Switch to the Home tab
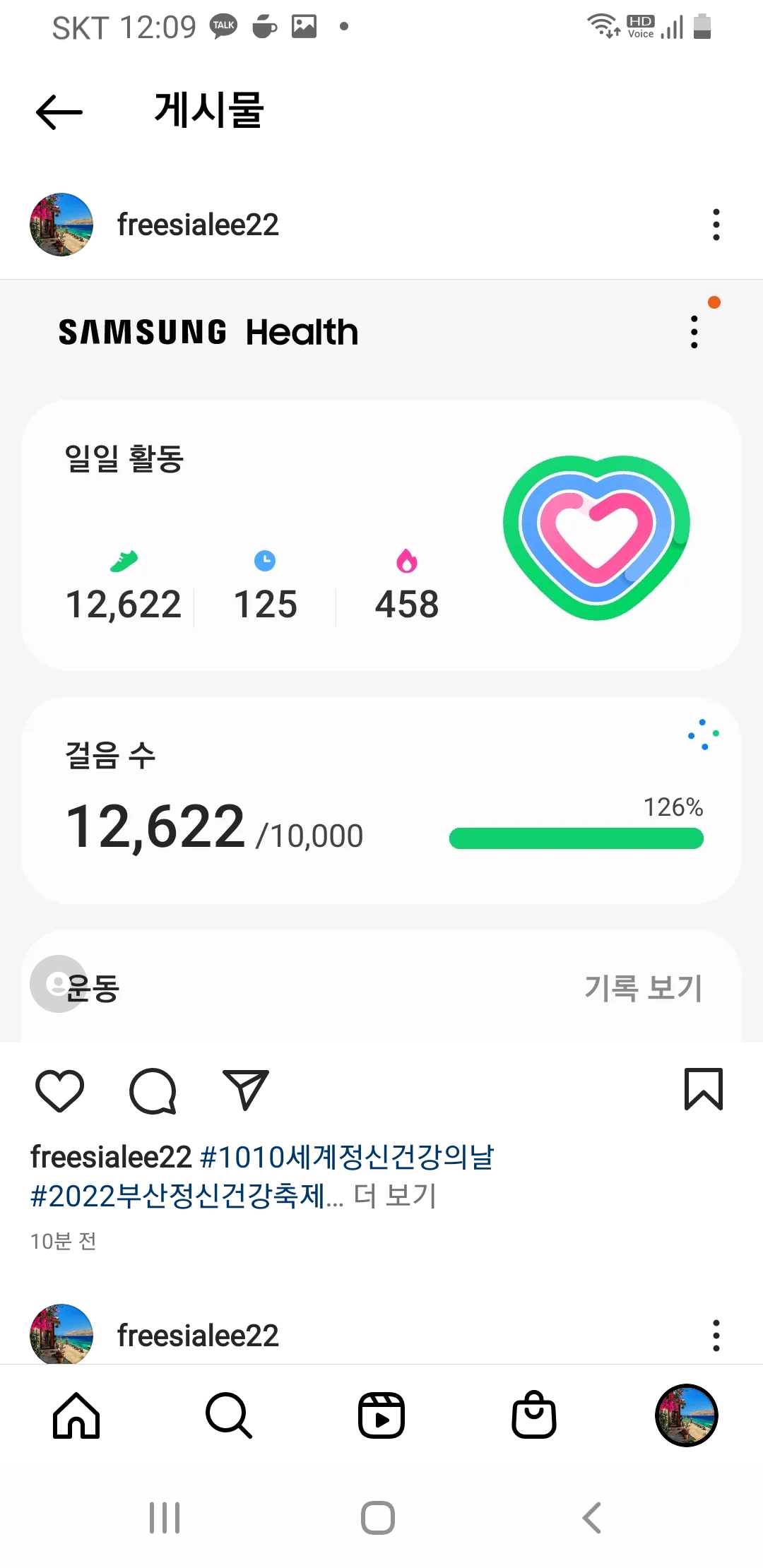The width and height of the screenshot is (763, 1568). coord(76,1415)
